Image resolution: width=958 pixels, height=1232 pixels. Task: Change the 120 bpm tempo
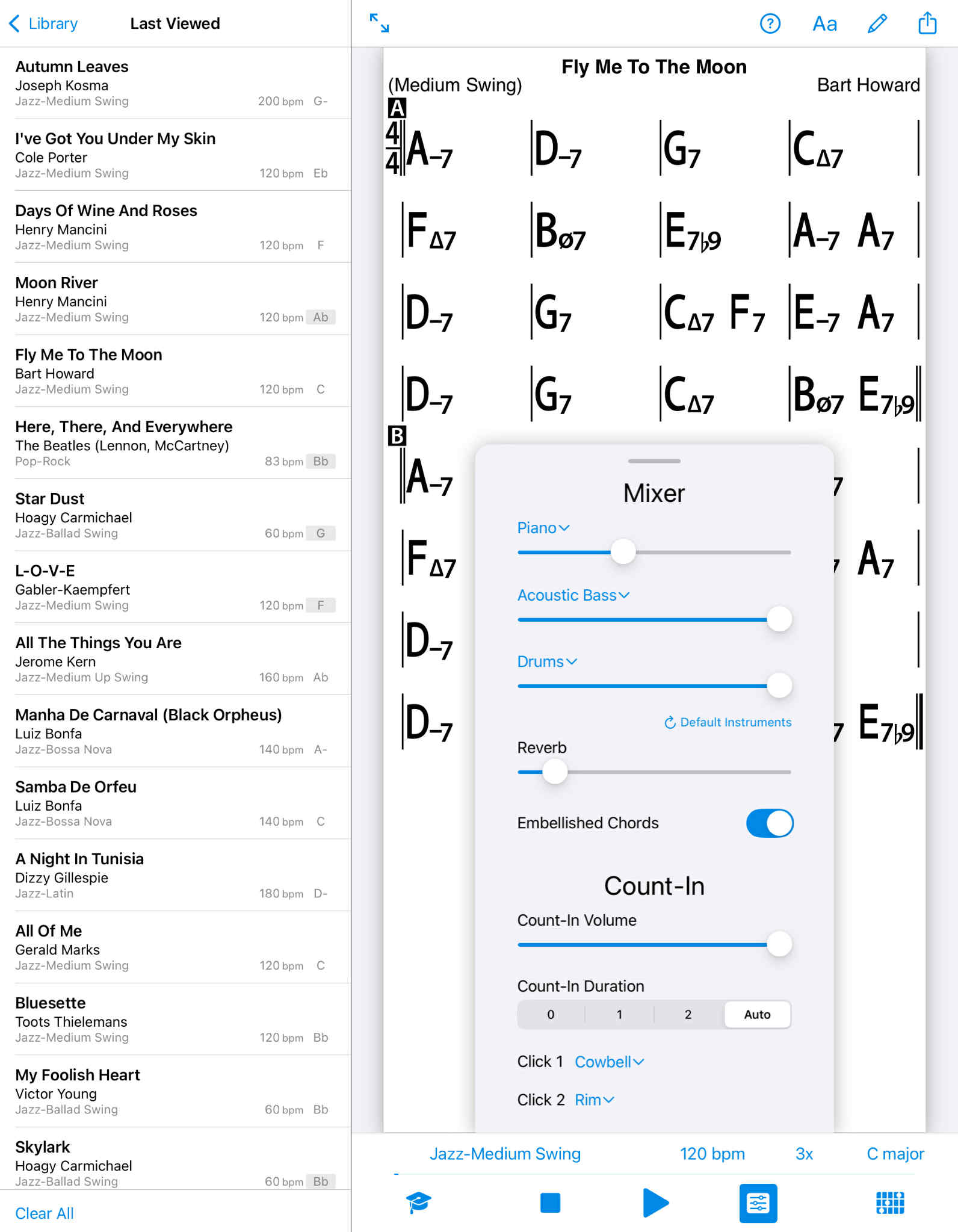pos(712,1154)
